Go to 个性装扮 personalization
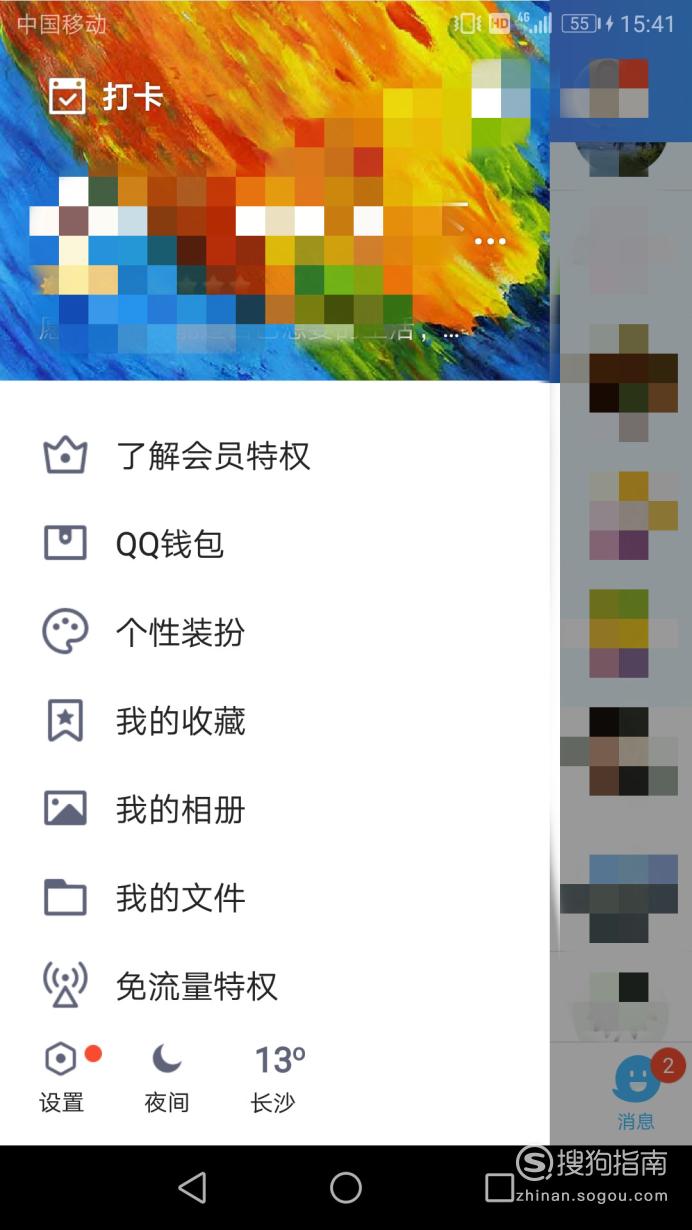Screen dimensions: 692x1230 click(x=275, y=632)
